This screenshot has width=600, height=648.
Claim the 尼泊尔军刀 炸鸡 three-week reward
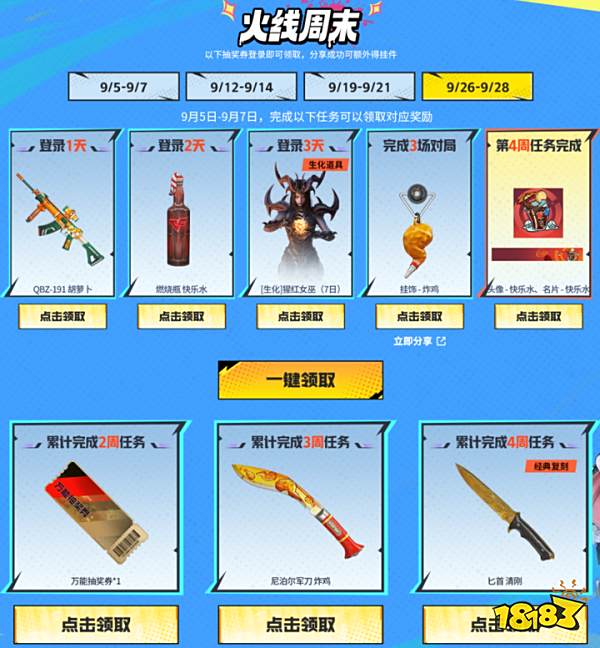pos(301,624)
